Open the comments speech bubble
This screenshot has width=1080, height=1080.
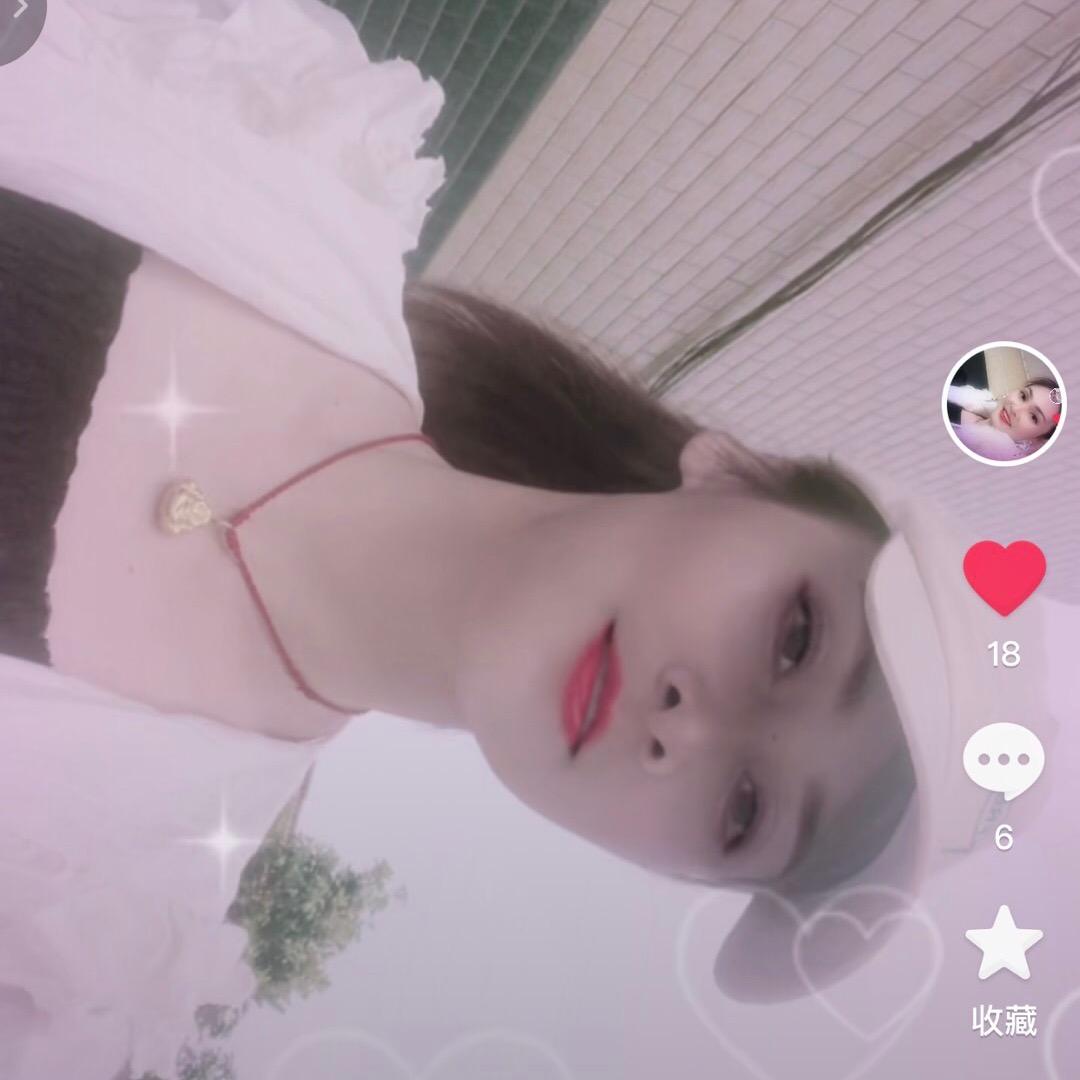[x=1003, y=760]
